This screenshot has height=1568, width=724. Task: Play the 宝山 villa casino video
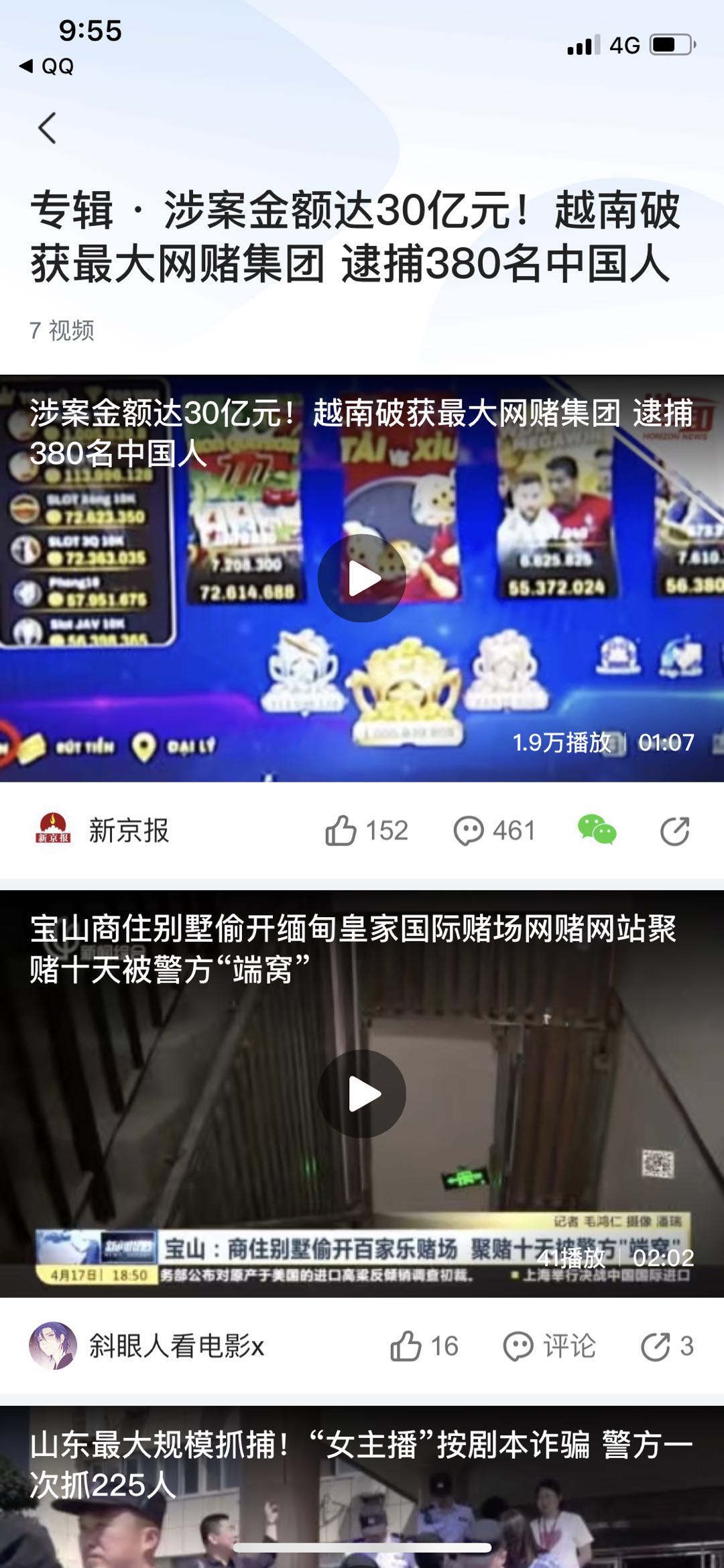tap(362, 1093)
